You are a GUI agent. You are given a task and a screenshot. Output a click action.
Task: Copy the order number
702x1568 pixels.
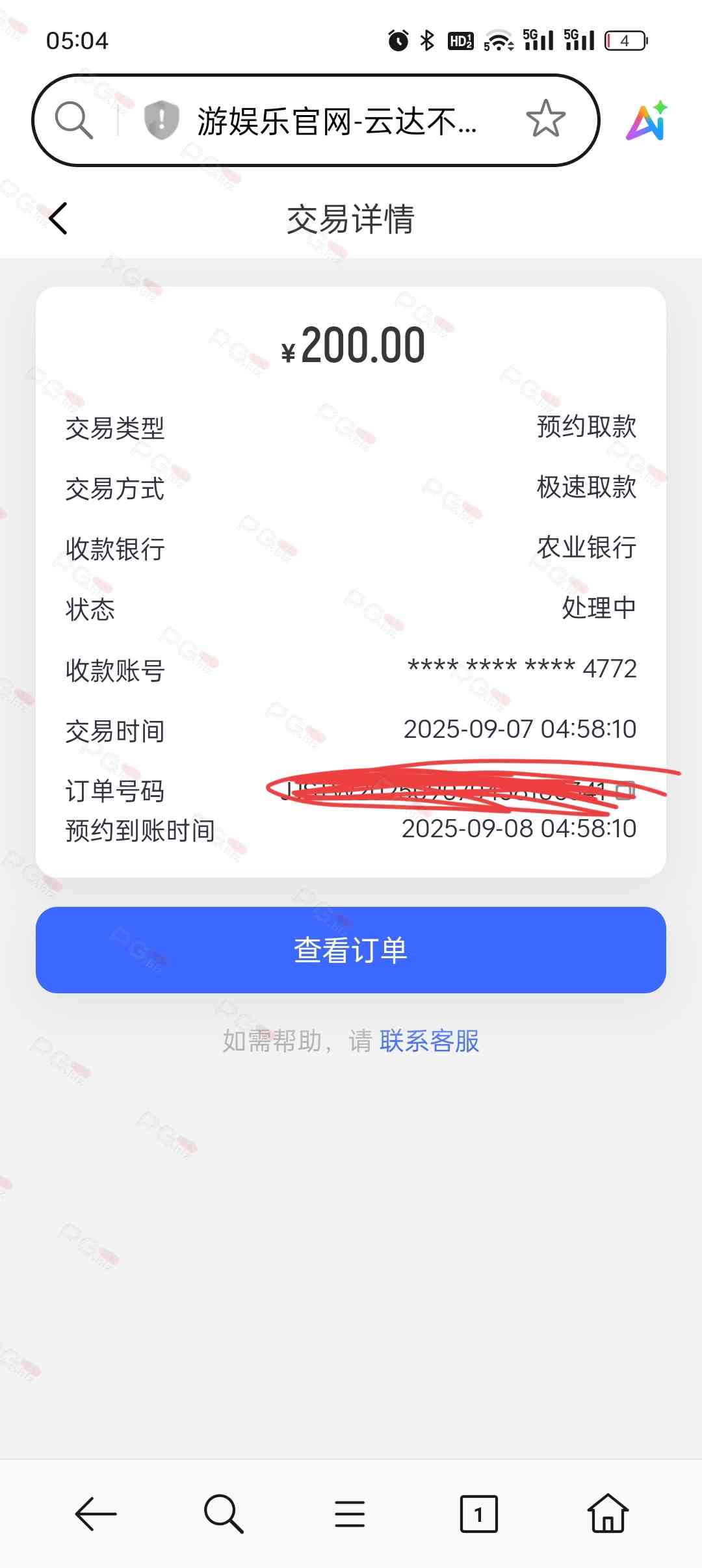[x=625, y=791]
